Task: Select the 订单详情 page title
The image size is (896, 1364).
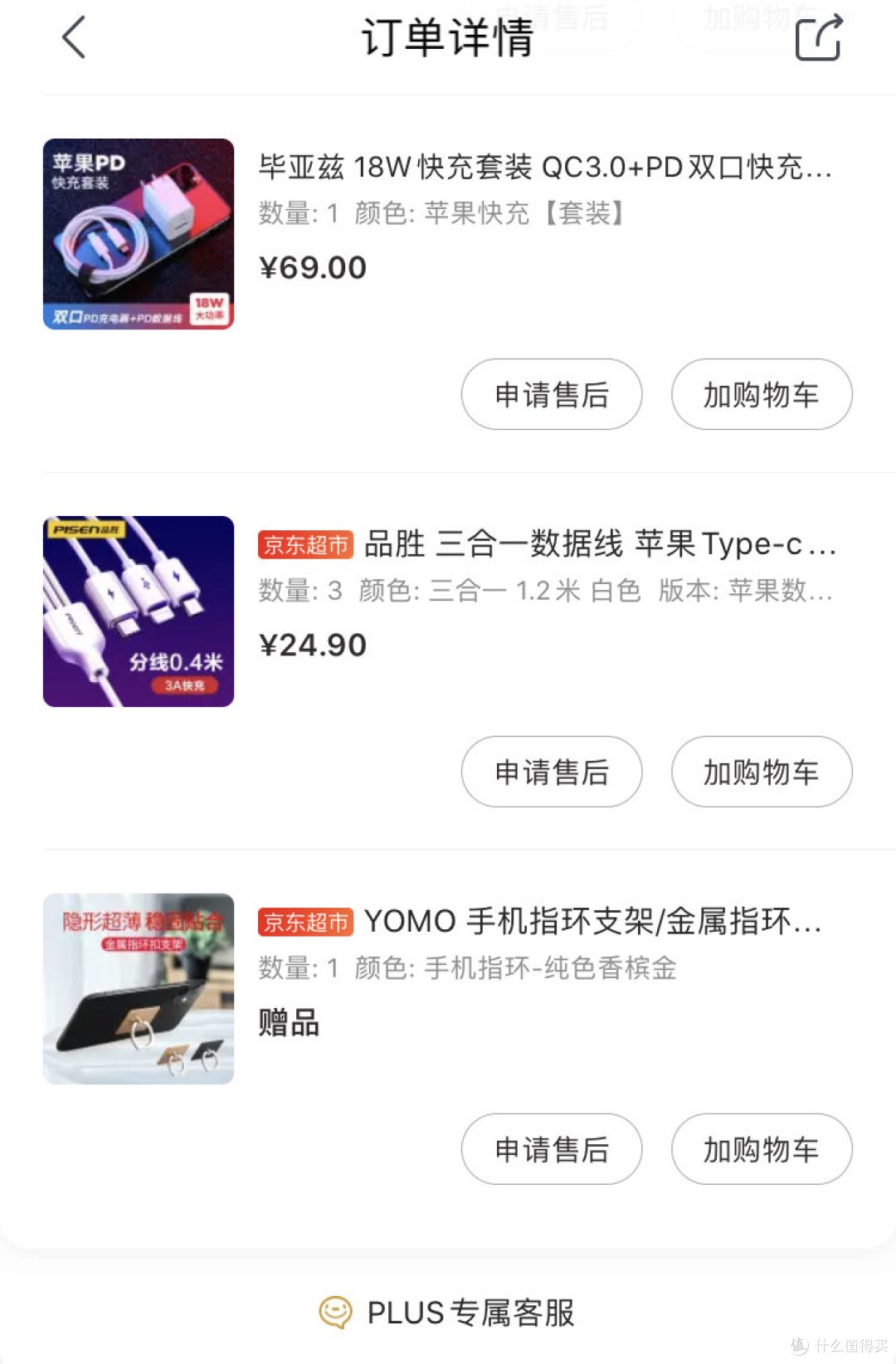Action: point(448,39)
